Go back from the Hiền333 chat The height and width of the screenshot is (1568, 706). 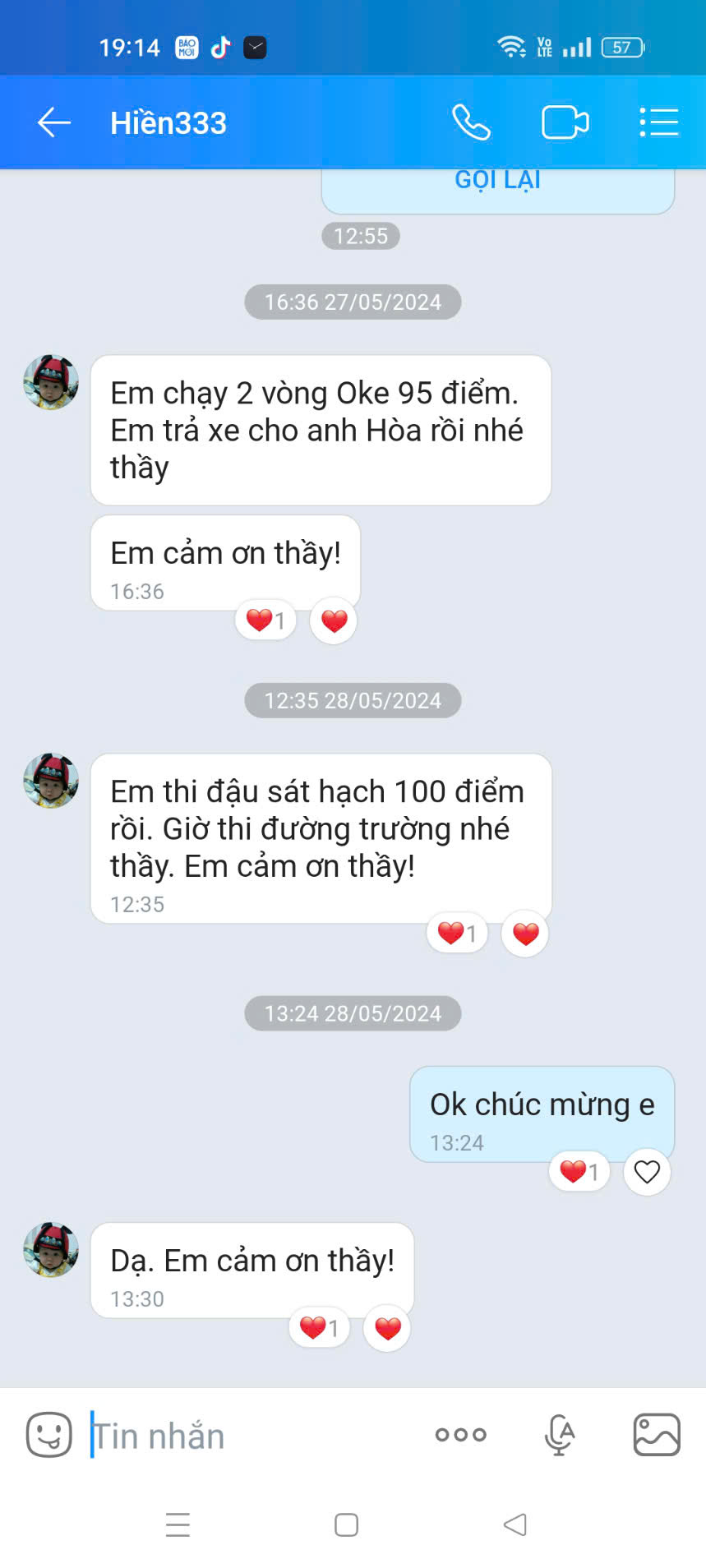pos(54,122)
